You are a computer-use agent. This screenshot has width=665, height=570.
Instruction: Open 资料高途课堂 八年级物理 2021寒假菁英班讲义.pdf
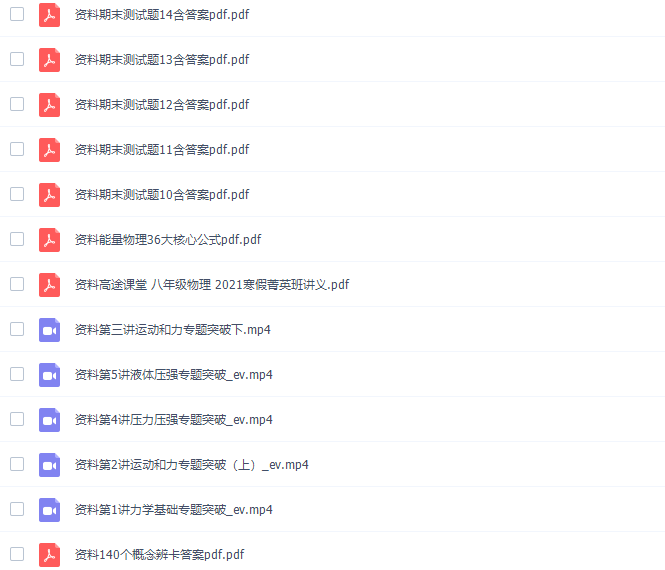pyautogui.click(x=211, y=285)
